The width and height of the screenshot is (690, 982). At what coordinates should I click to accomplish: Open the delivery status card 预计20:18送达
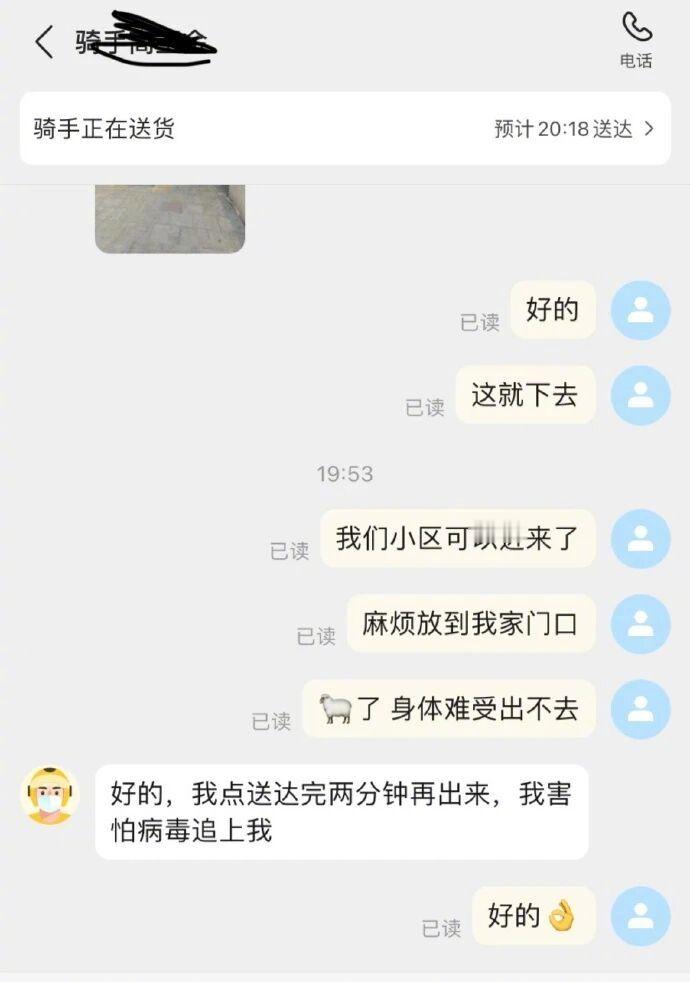click(345, 129)
